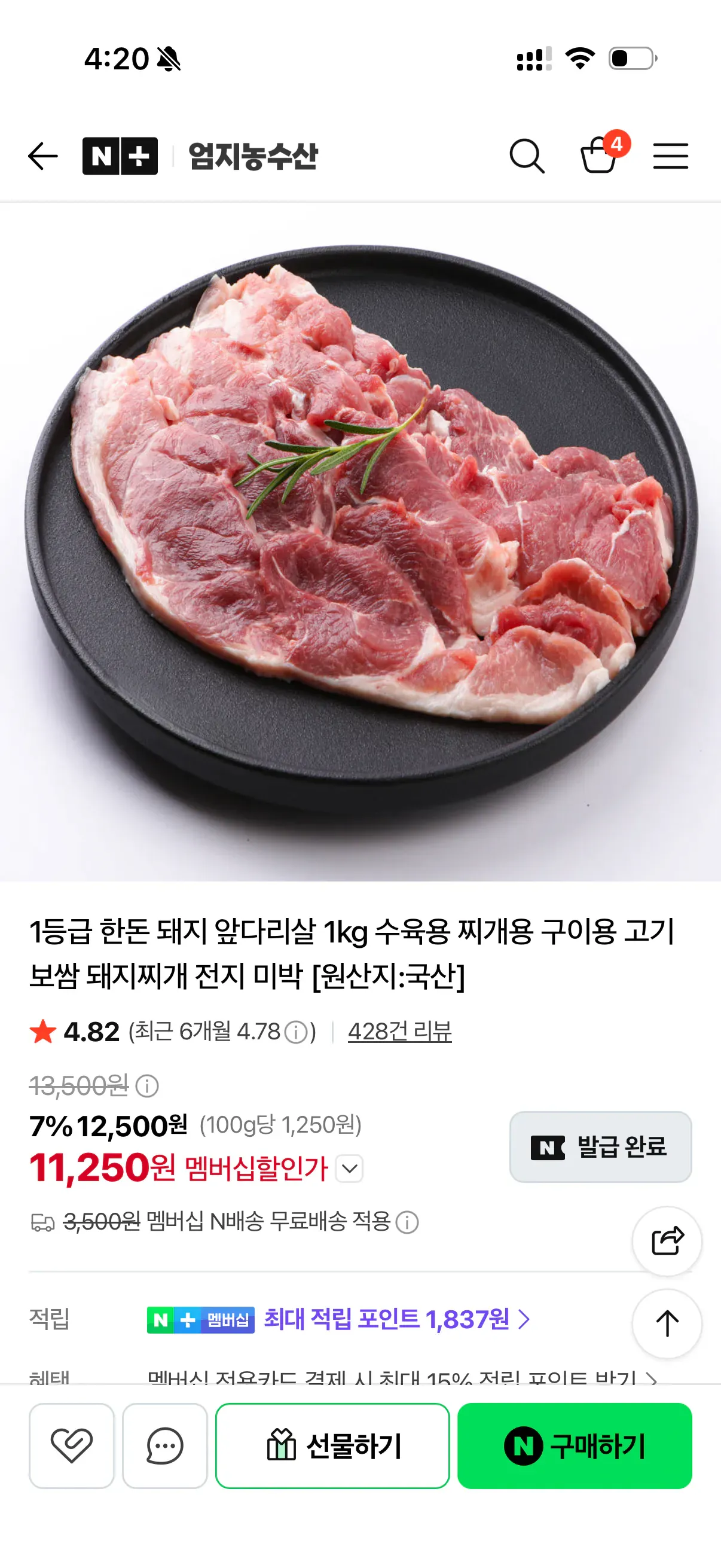The width and height of the screenshot is (721, 1568).
Task: View the pork product photo
Action: point(360,542)
